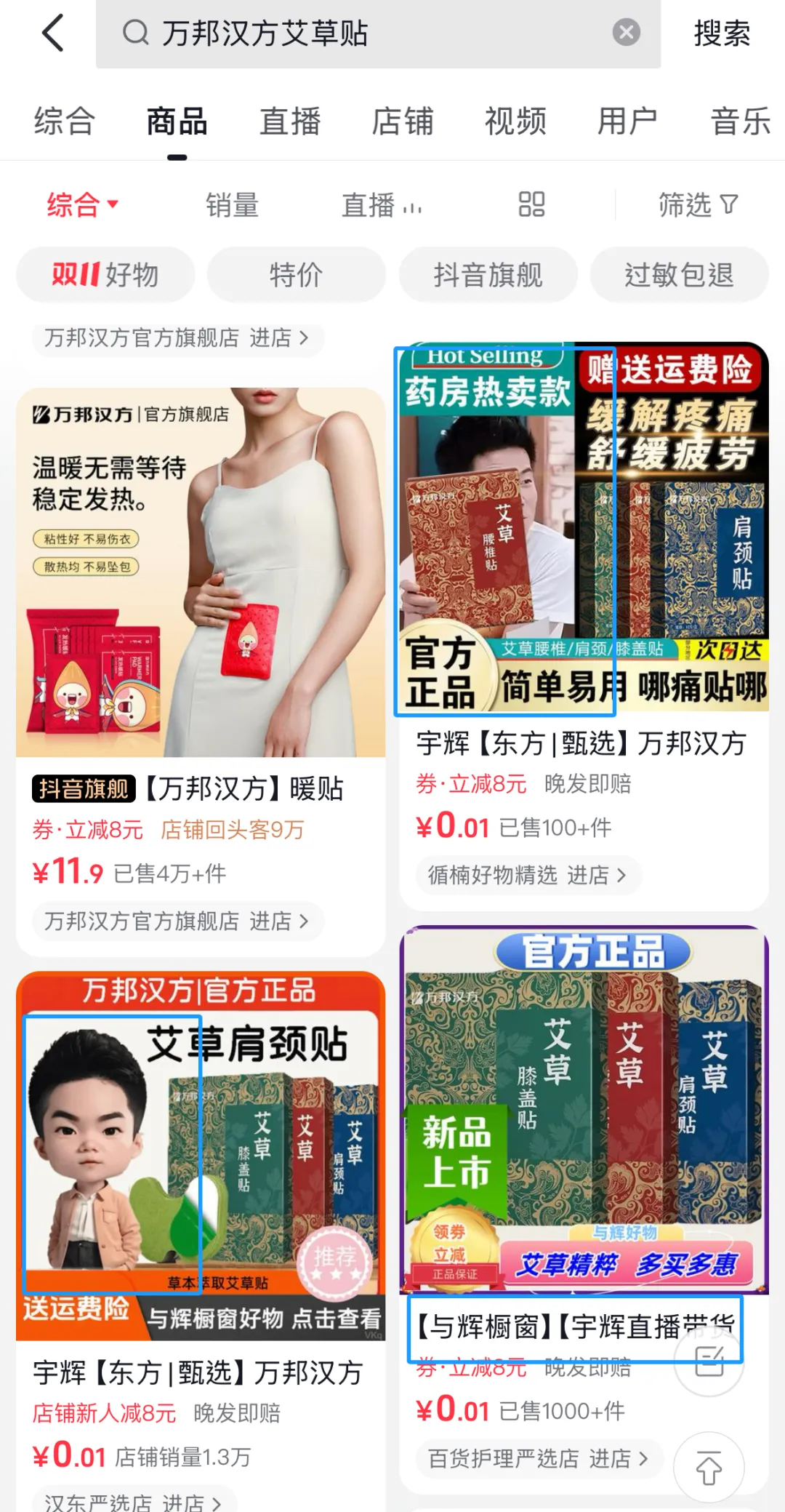This screenshot has height=1512, width=785.
Task: Enter the 百货护理严选店 store
Action: pyautogui.click(x=538, y=1458)
